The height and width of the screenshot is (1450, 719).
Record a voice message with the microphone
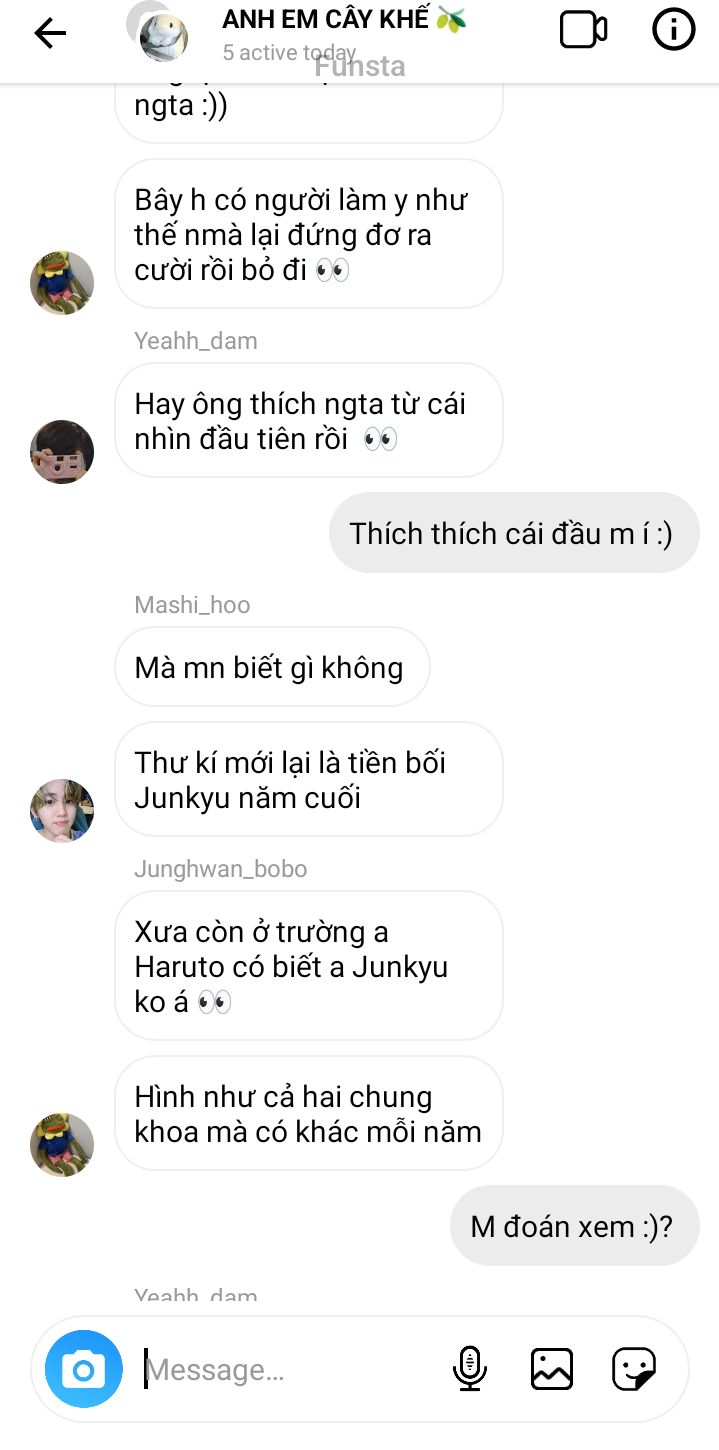coord(469,1369)
